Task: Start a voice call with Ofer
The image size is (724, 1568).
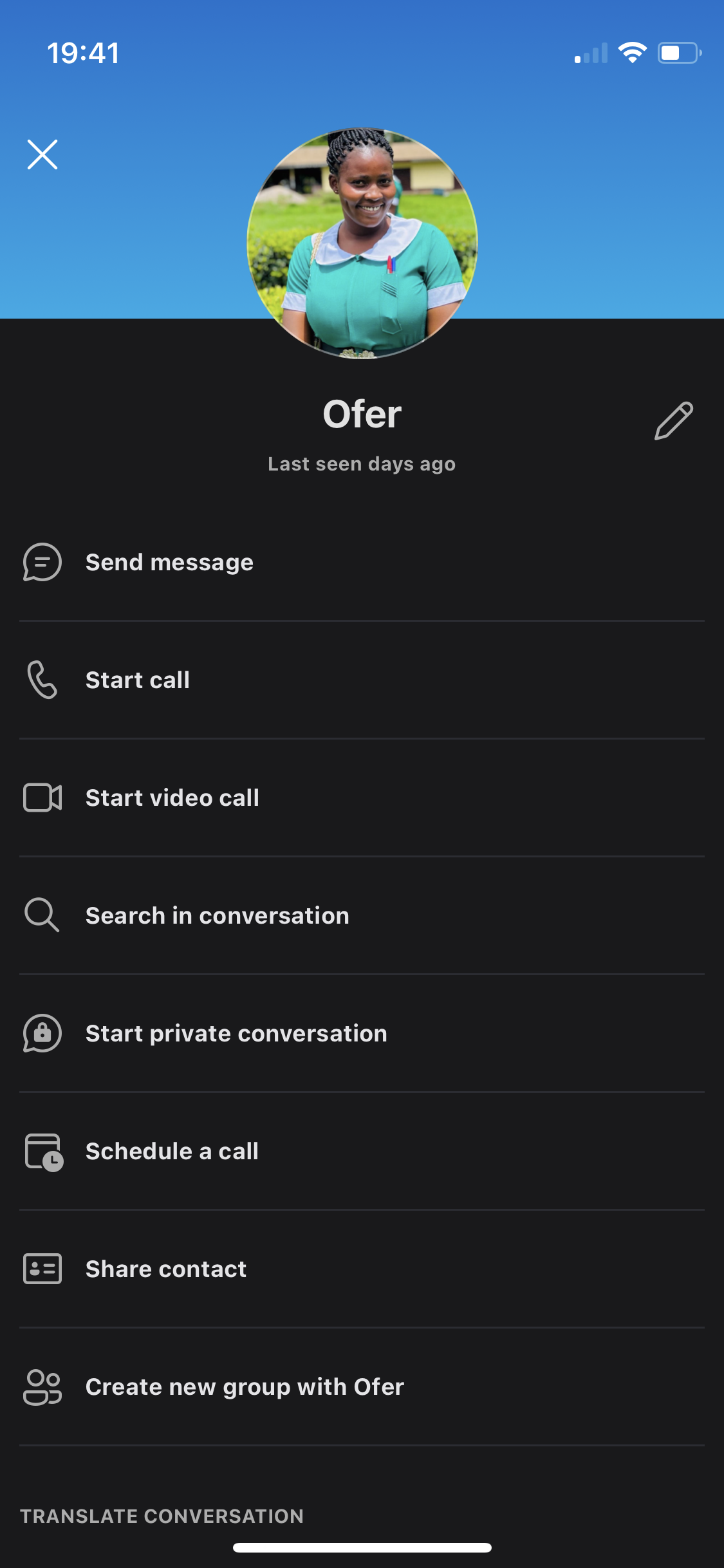Action: [138, 680]
